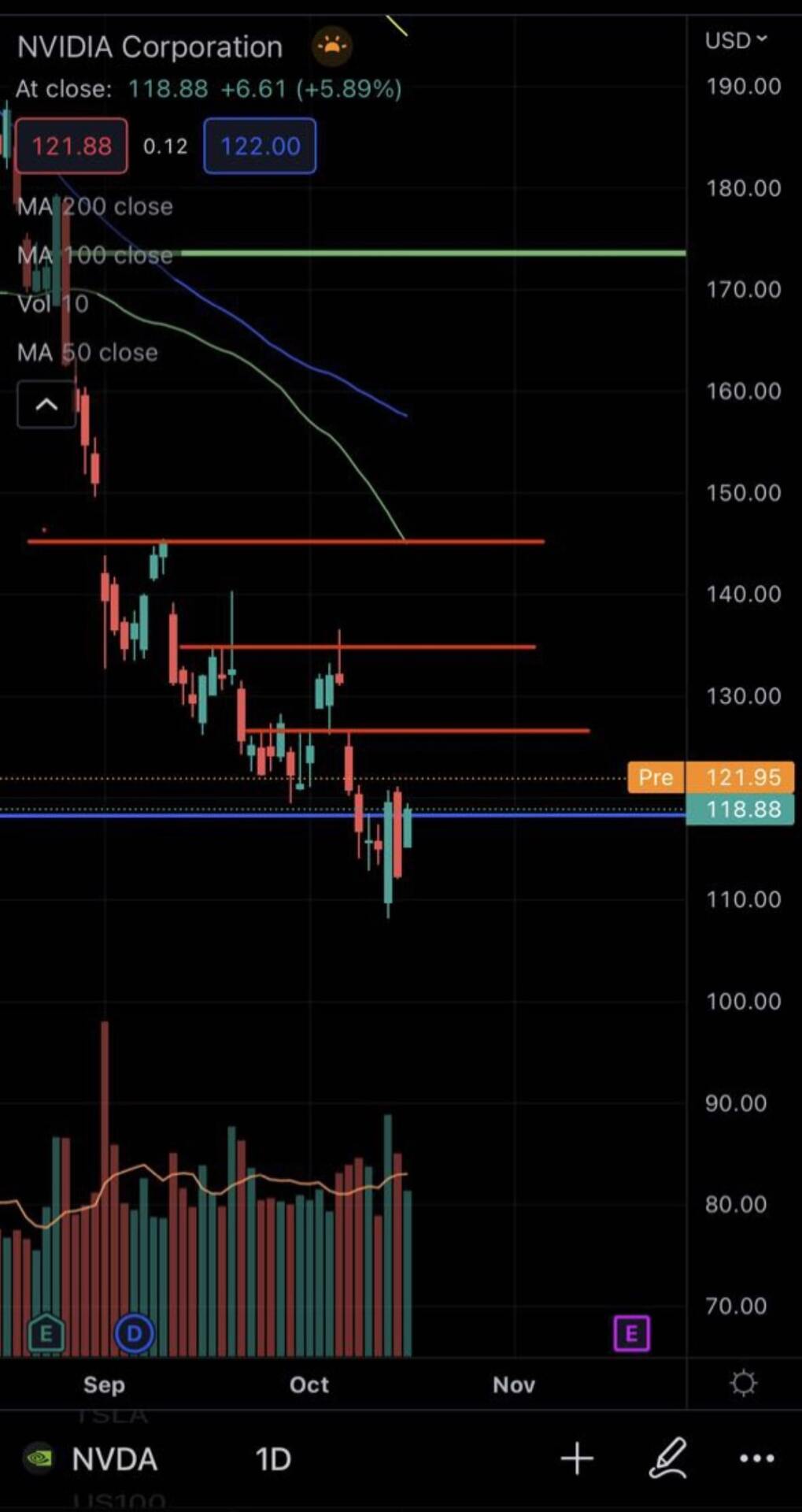Tap the red 121.88 sell price button
Viewport: 802px width, 1512px height.
72,146
